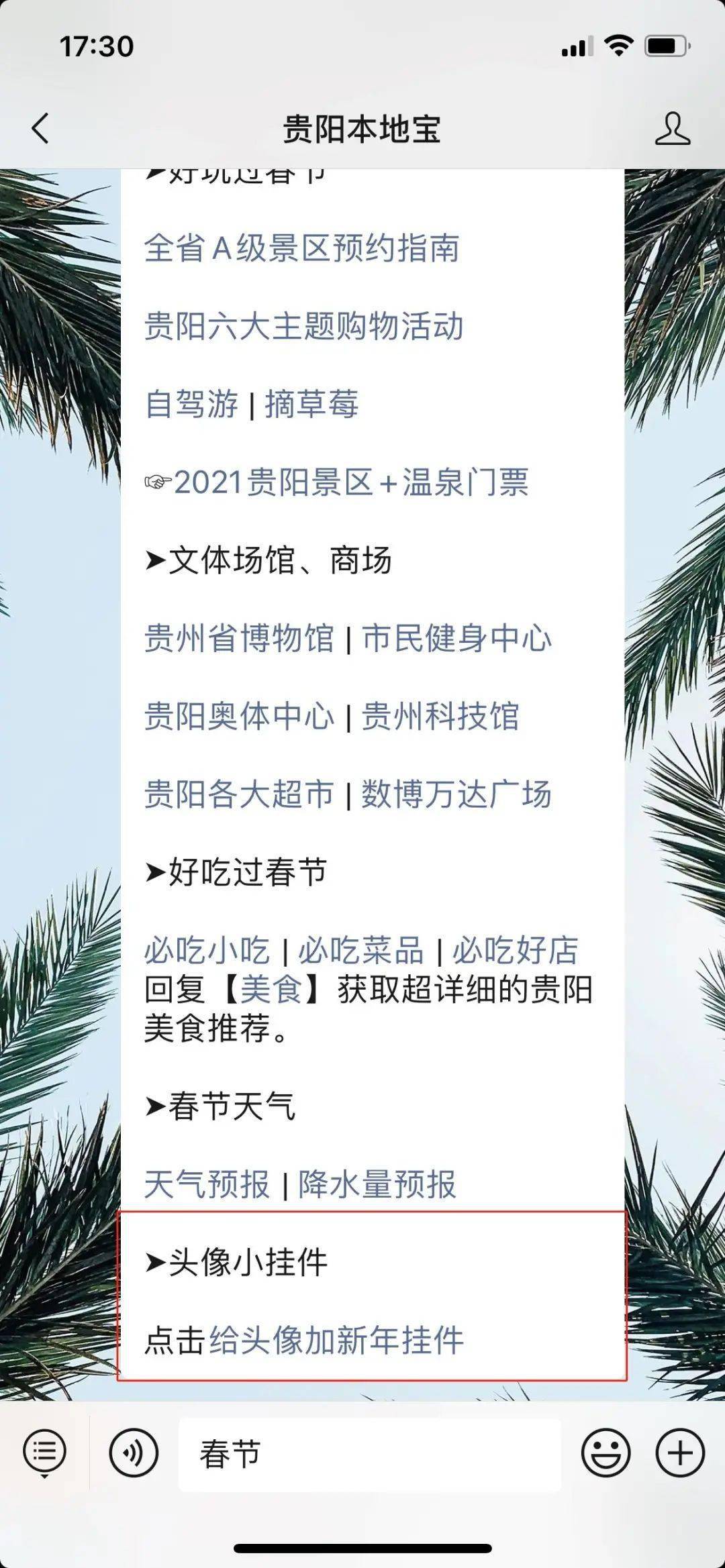Go back from 贵阳本地宝 chat

click(x=41, y=128)
